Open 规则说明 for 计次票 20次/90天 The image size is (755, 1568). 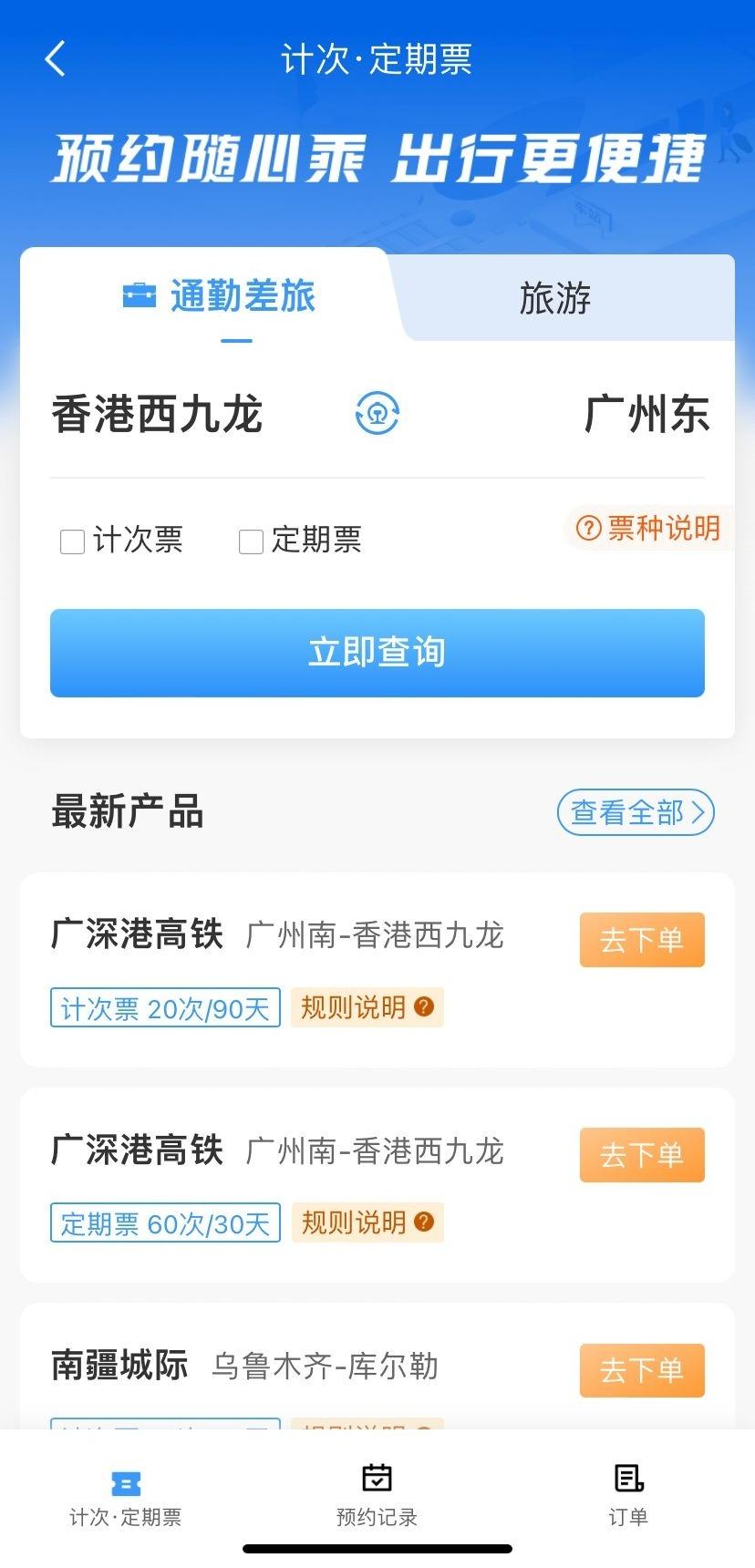tap(367, 1007)
